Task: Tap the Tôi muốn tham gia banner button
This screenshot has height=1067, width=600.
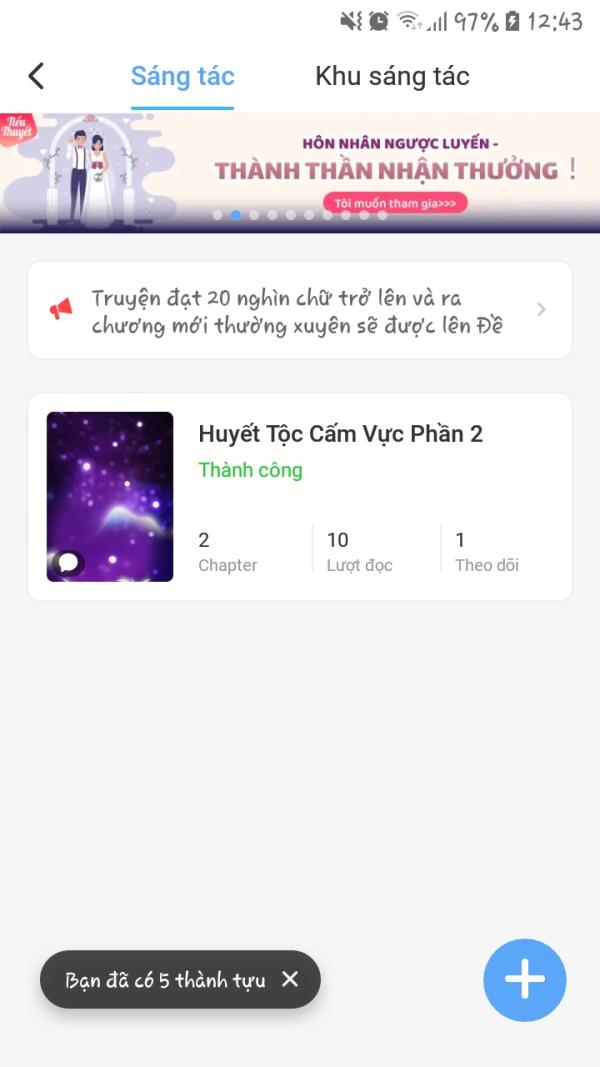Action: pyautogui.click(x=395, y=203)
